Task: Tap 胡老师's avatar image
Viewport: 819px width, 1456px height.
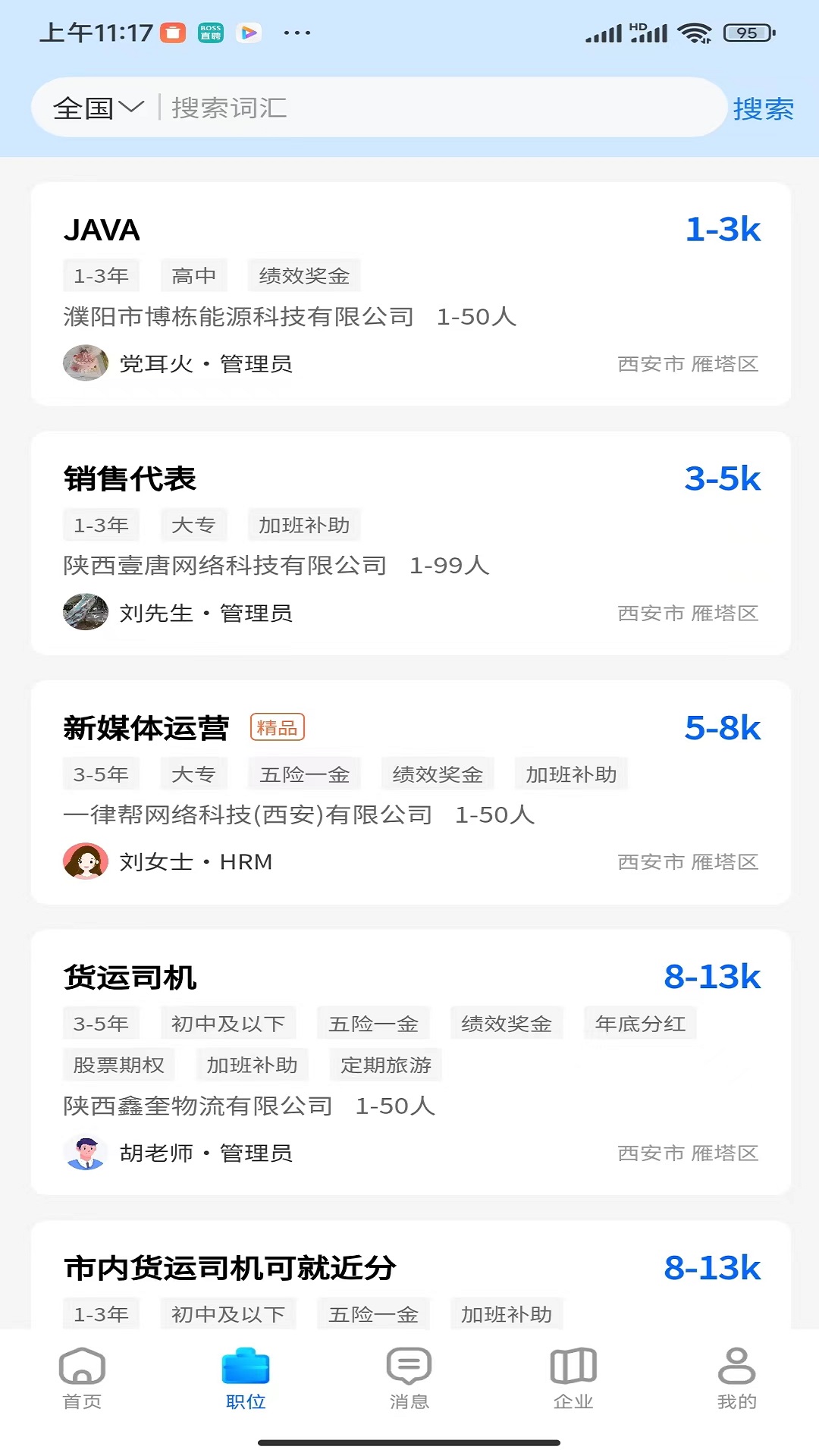Action: 86,1153
